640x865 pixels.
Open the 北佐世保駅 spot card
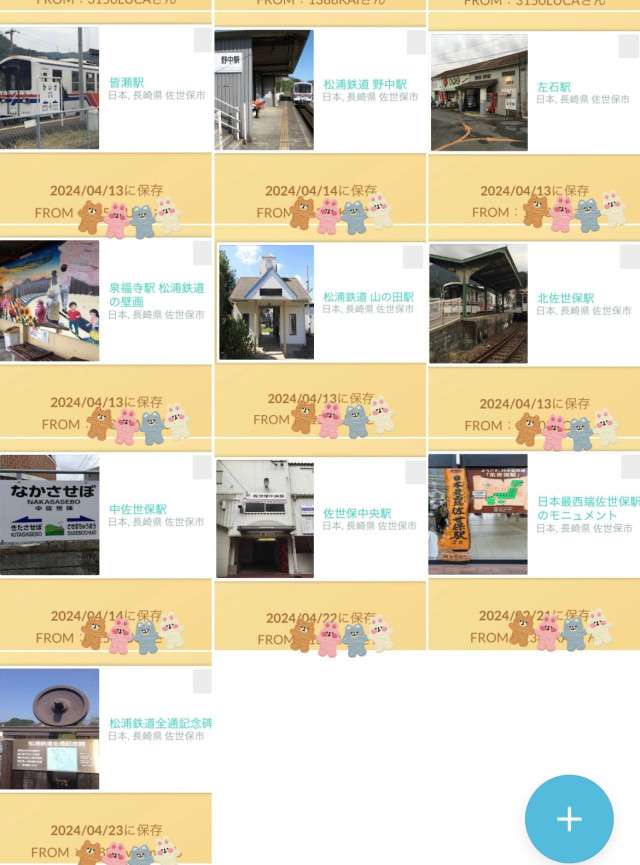click(565, 298)
